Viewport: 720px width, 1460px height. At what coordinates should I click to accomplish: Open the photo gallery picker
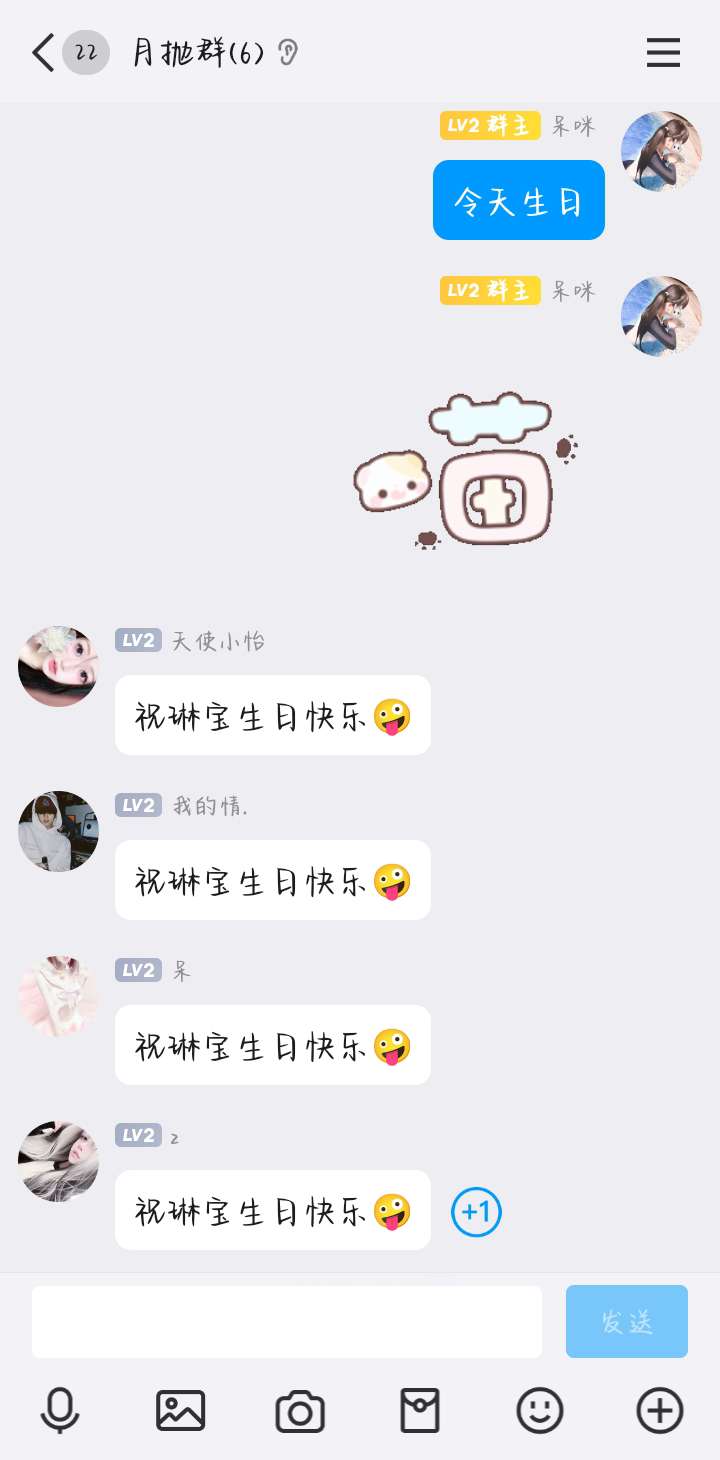(x=180, y=1411)
